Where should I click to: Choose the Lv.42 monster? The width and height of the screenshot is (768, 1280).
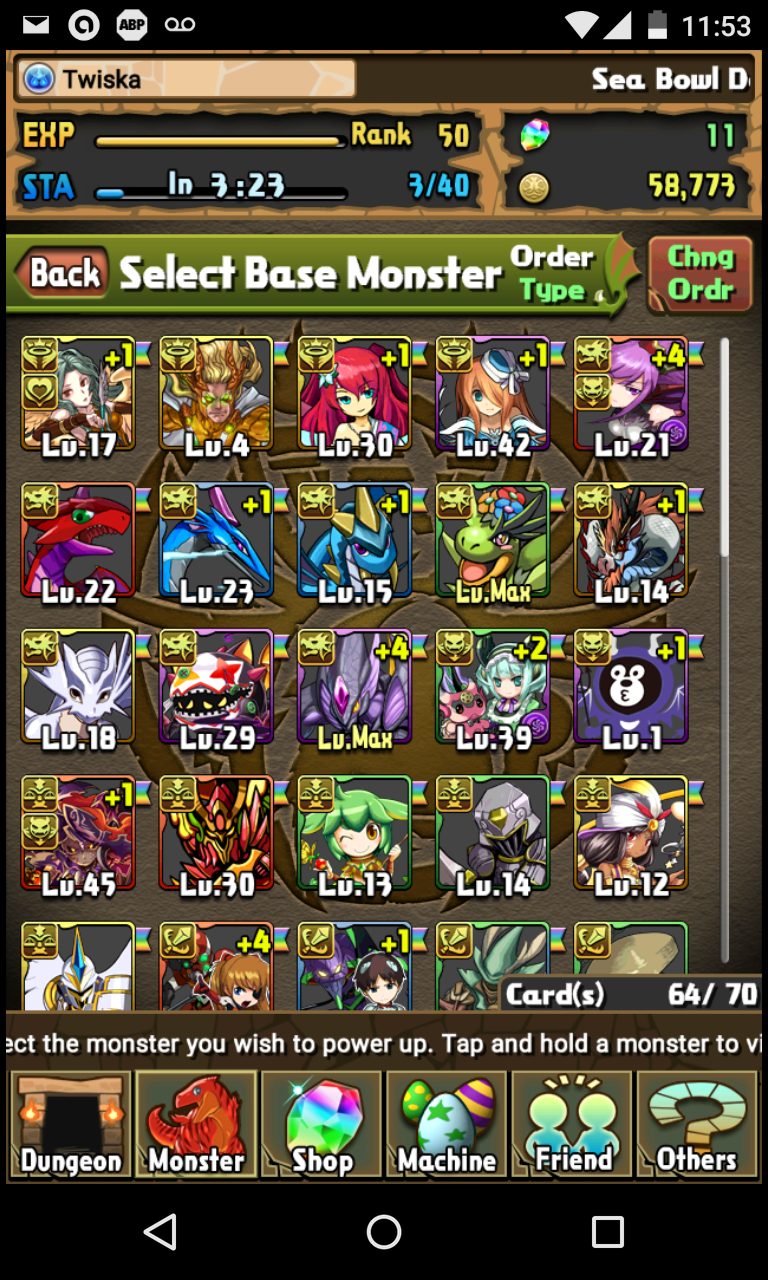(493, 395)
